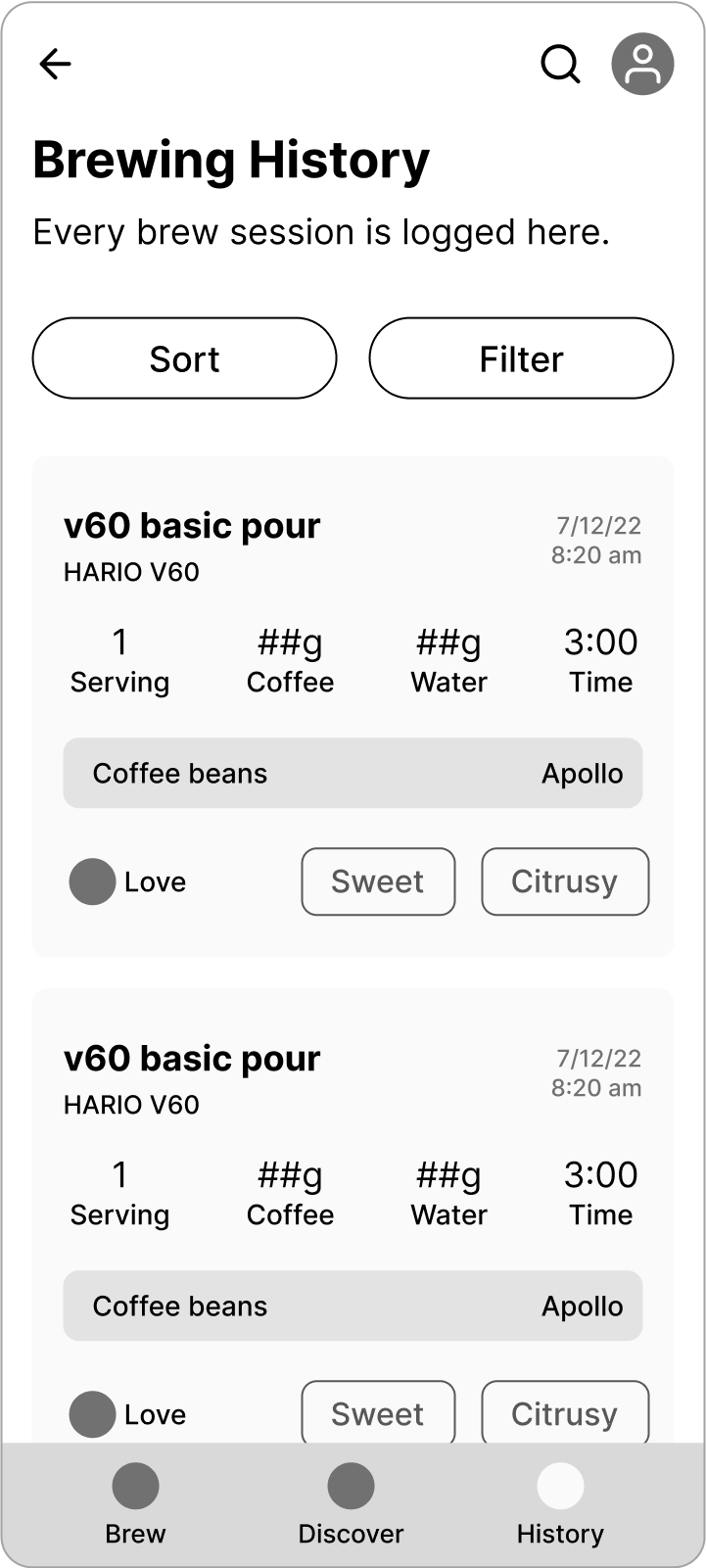Switch to the Discover tab
706x1568 pixels.
coord(351,1505)
